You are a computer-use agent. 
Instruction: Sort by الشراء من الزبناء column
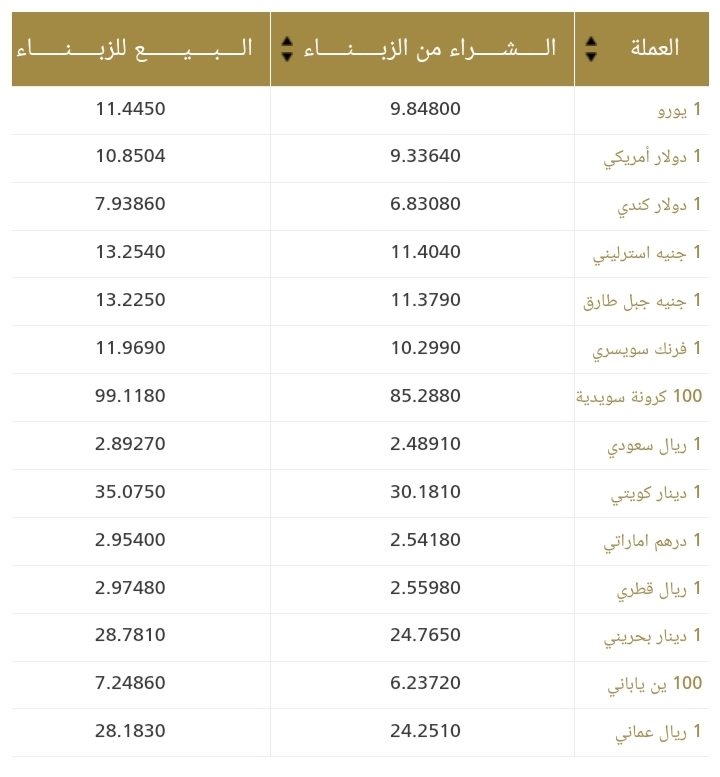(288, 48)
